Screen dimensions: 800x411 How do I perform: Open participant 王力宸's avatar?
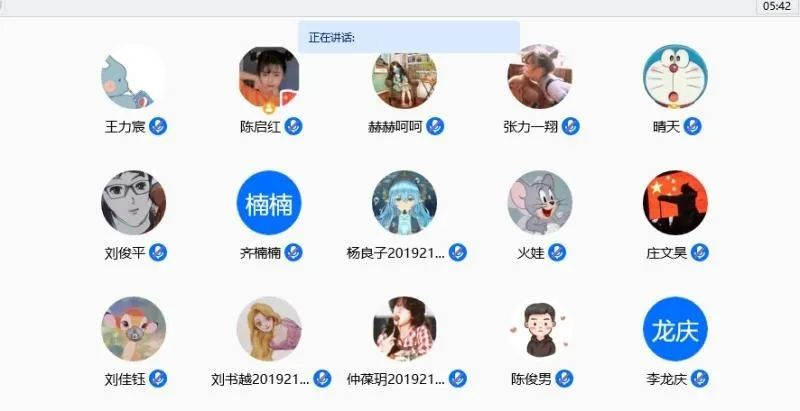pyautogui.click(x=134, y=78)
